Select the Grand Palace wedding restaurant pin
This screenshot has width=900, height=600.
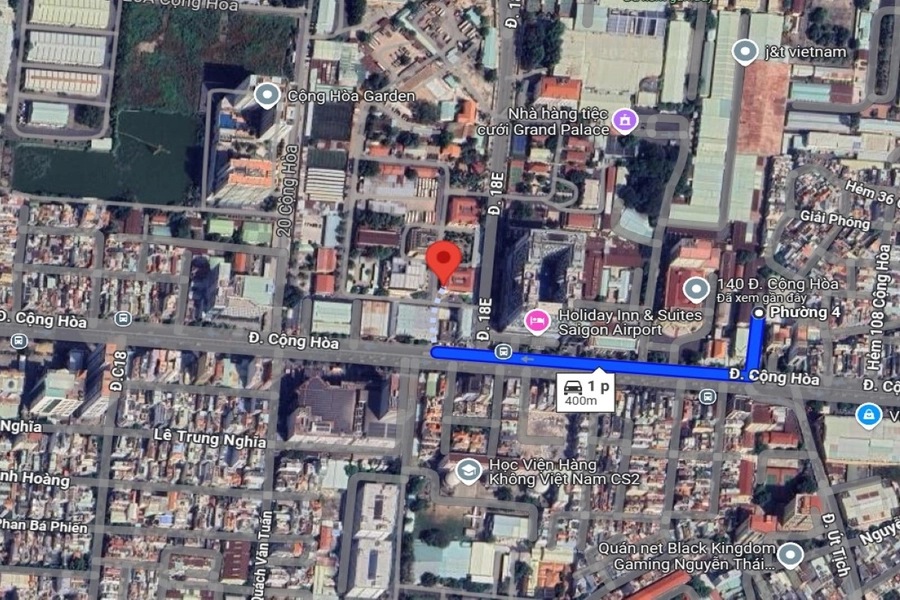[625, 121]
